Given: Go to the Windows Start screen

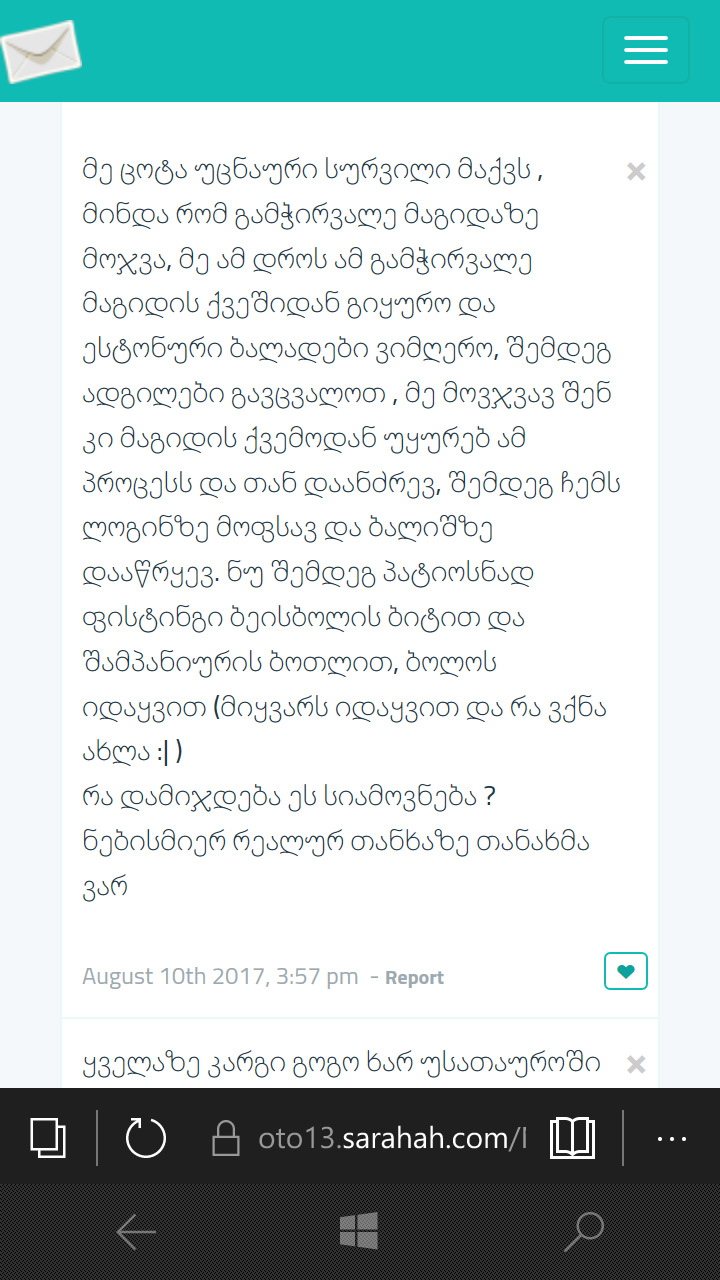Looking at the screenshot, I should (359, 1231).
